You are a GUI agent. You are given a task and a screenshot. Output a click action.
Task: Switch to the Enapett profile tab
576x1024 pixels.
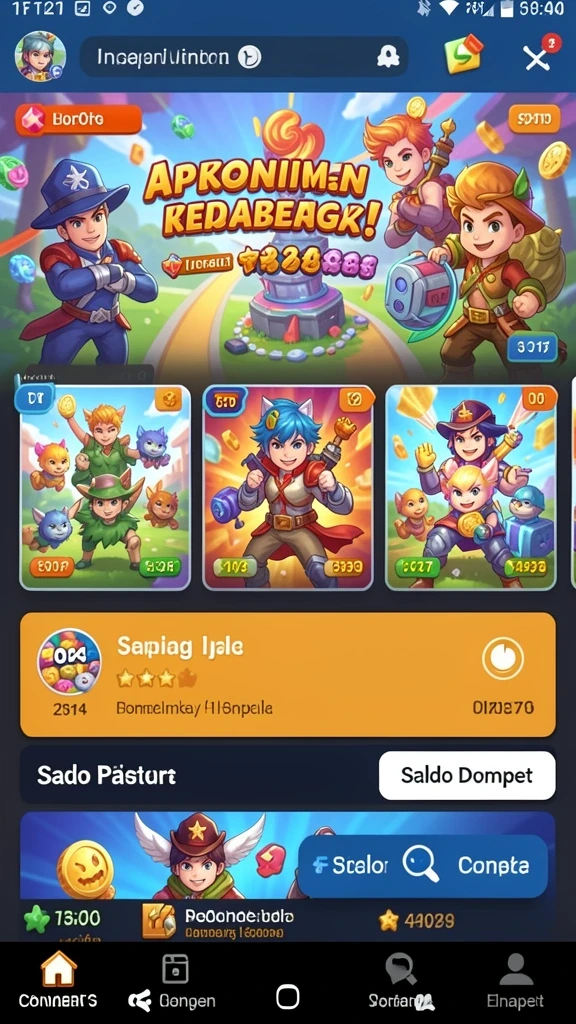tap(515, 981)
